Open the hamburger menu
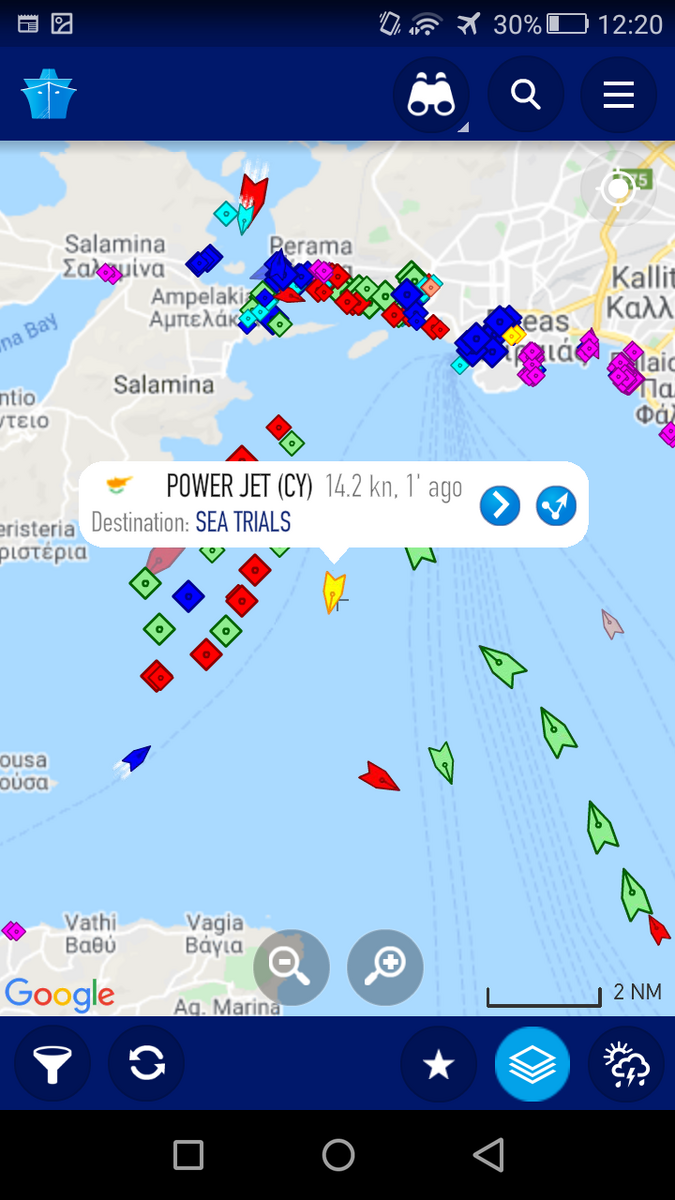This screenshot has height=1200, width=675. pos(619,95)
